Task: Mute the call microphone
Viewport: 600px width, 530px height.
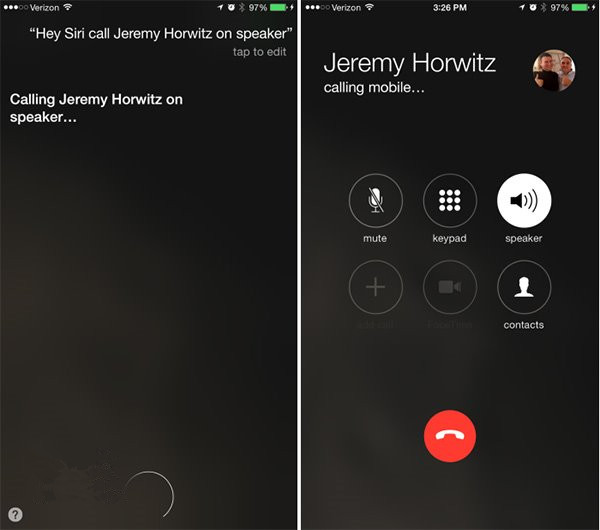Action: 375,200
